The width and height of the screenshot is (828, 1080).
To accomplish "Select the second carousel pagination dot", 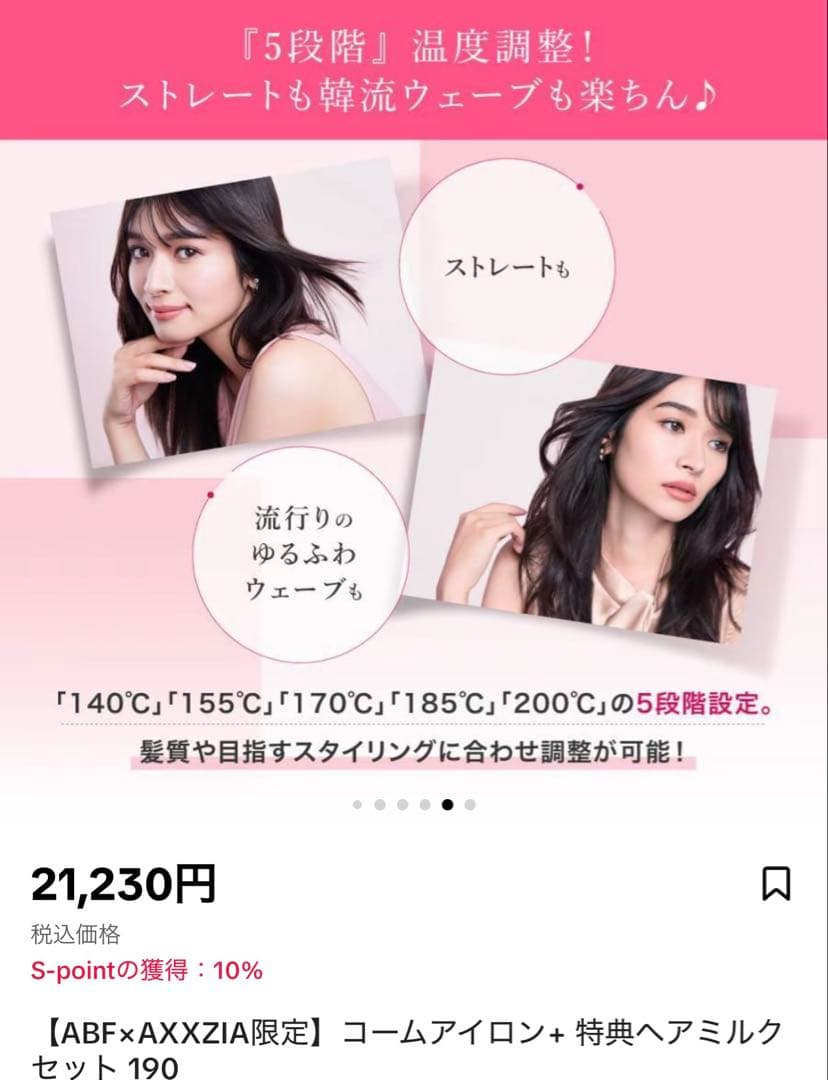I will [x=379, y=804].
